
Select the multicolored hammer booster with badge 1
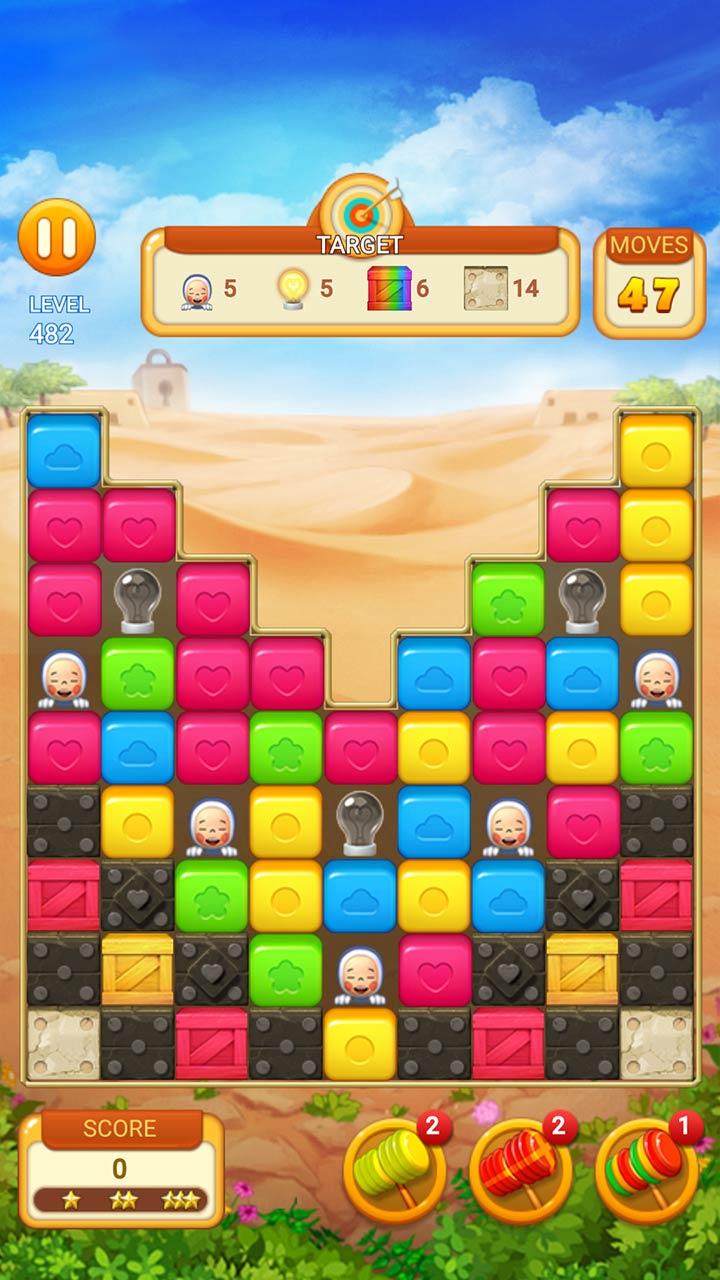coord(646,1170)
